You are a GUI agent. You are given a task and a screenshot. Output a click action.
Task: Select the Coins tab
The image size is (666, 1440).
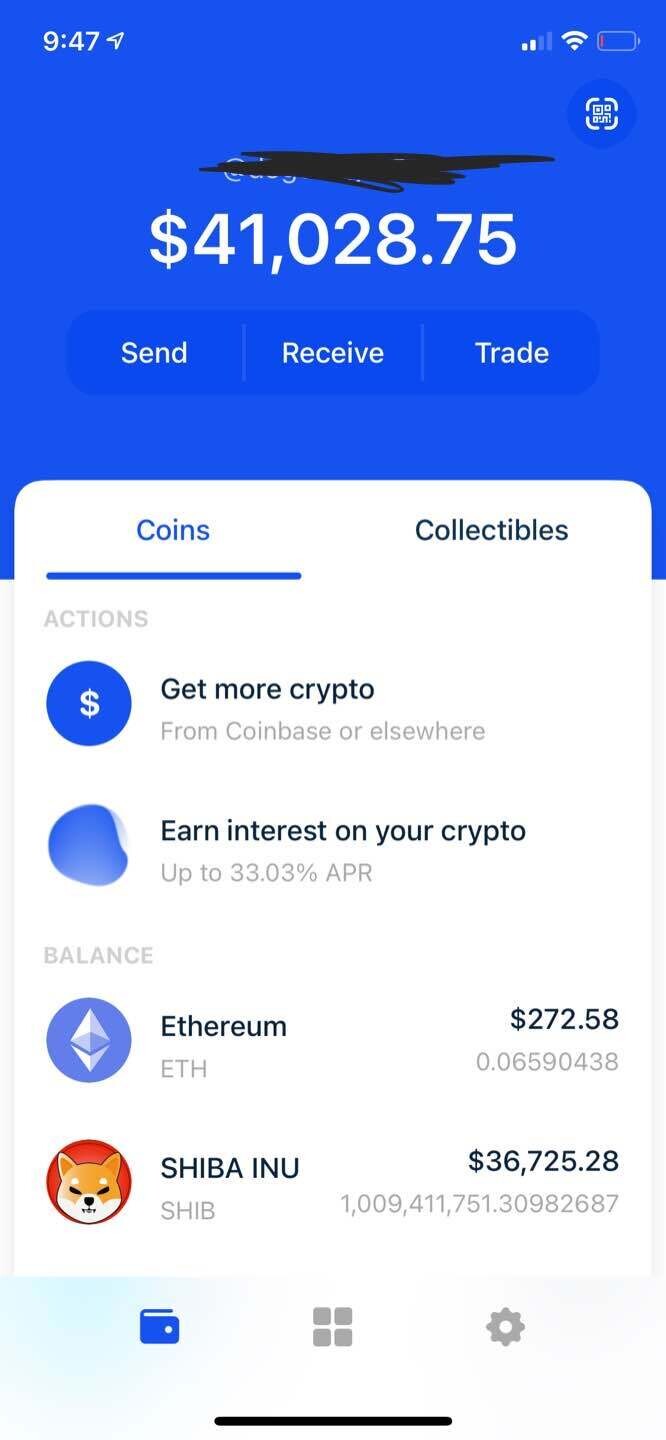(173, 530)
